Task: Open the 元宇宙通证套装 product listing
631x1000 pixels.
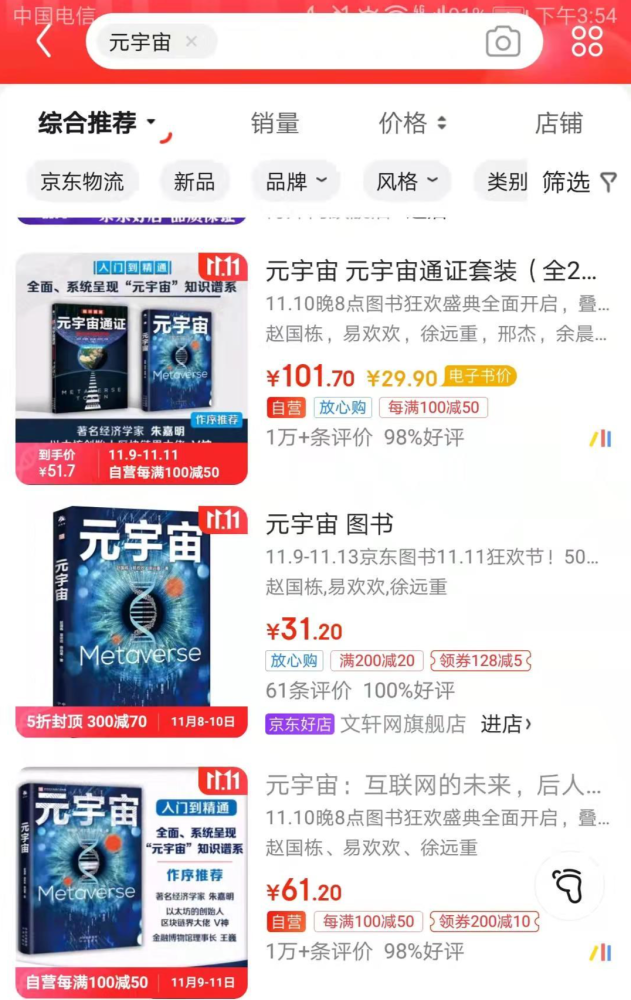Action: [x=430, y=271]
